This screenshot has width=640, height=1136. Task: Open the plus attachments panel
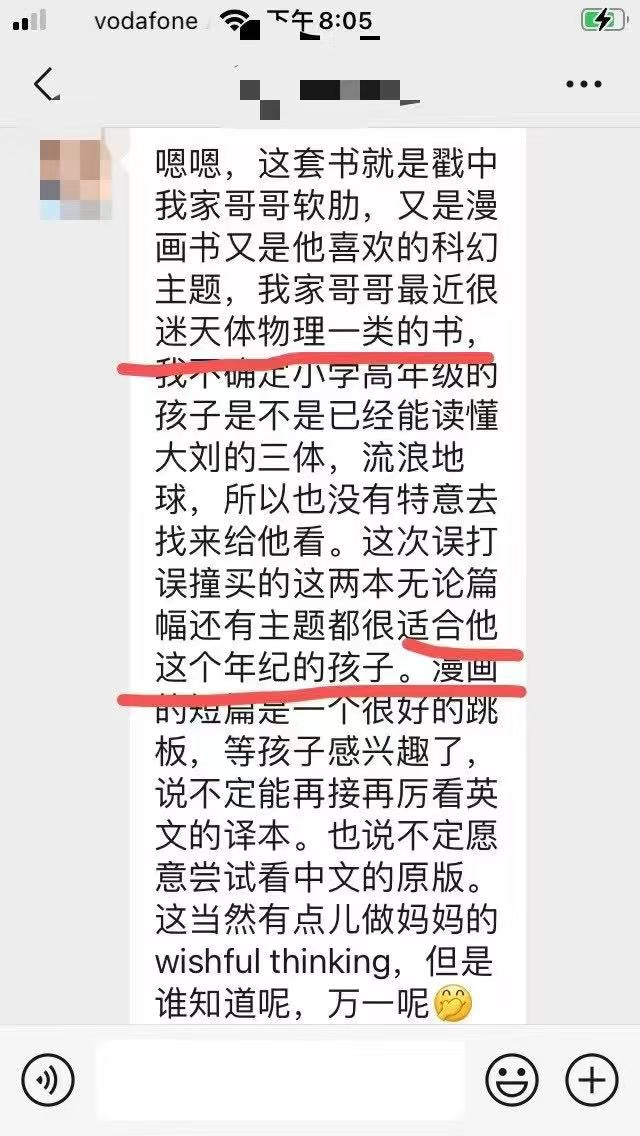591,1080
